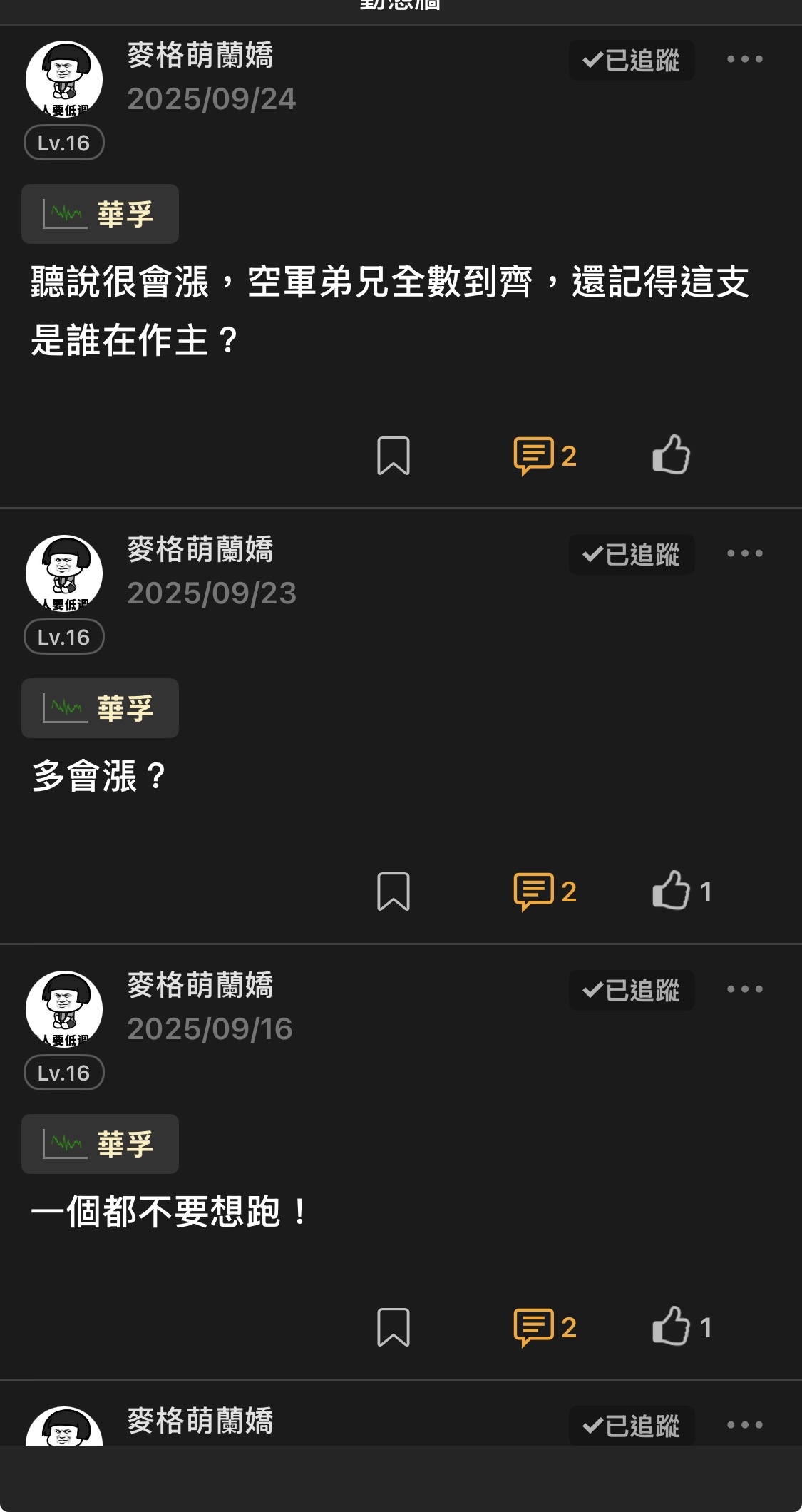The image size is (802, 1512).
Task: Like the 2025/09/24 post
Action: click(x=671, y=454)
